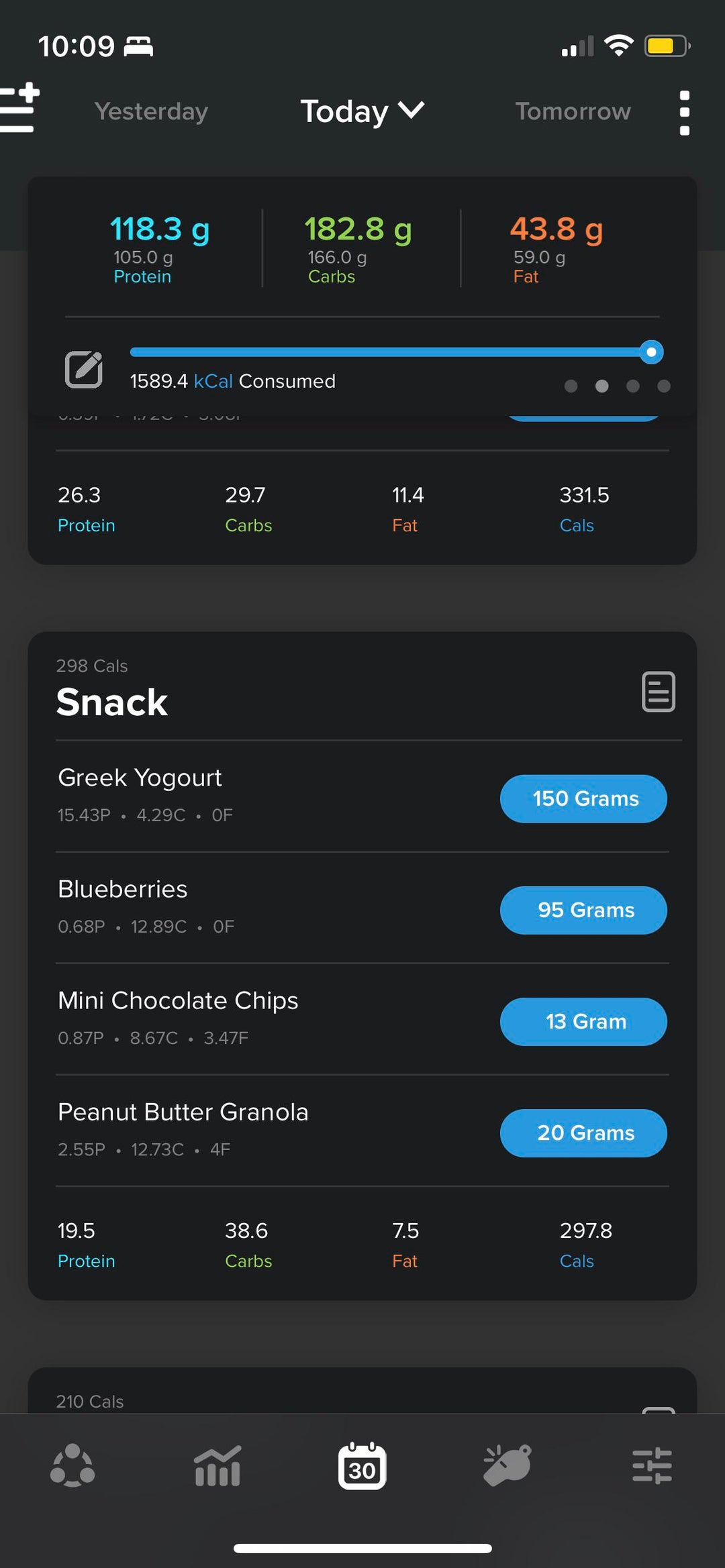Screen dimensions: 725x1568
Task: Change Greek Yogourt 150 Grams amount
Action: (583, 798)
